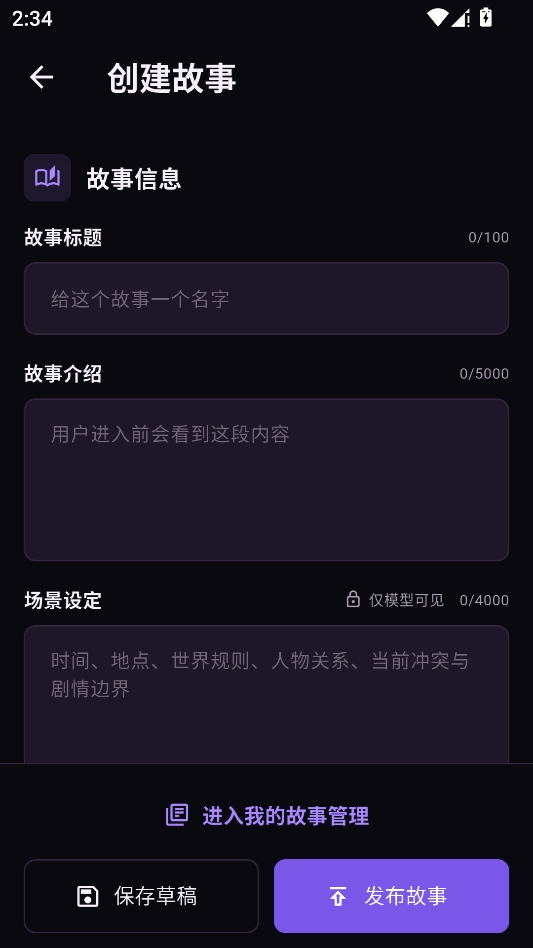This screenshot has width=533, height=948.
Task: Tap the 故事标题 input field
Action: 266,299
